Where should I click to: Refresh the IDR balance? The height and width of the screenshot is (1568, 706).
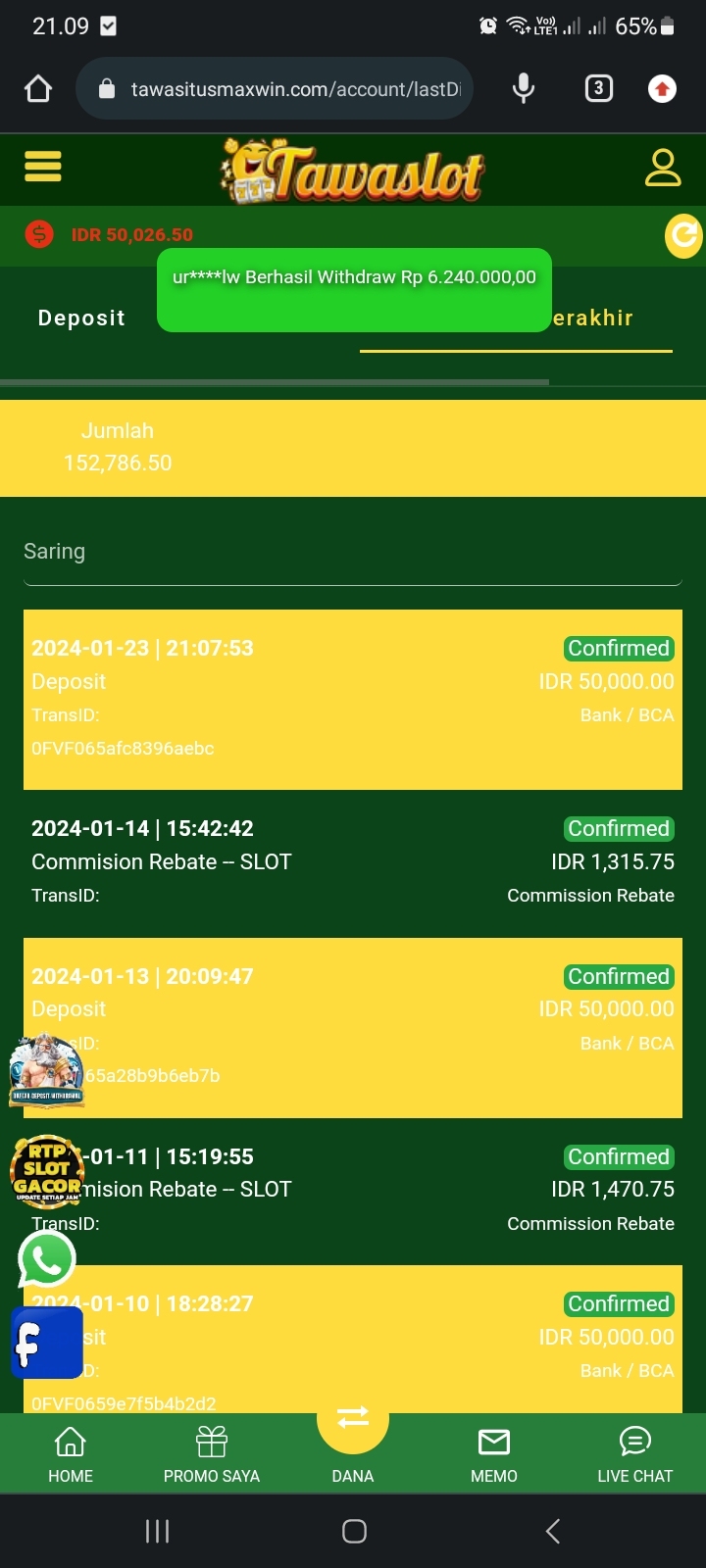[683, 235]
